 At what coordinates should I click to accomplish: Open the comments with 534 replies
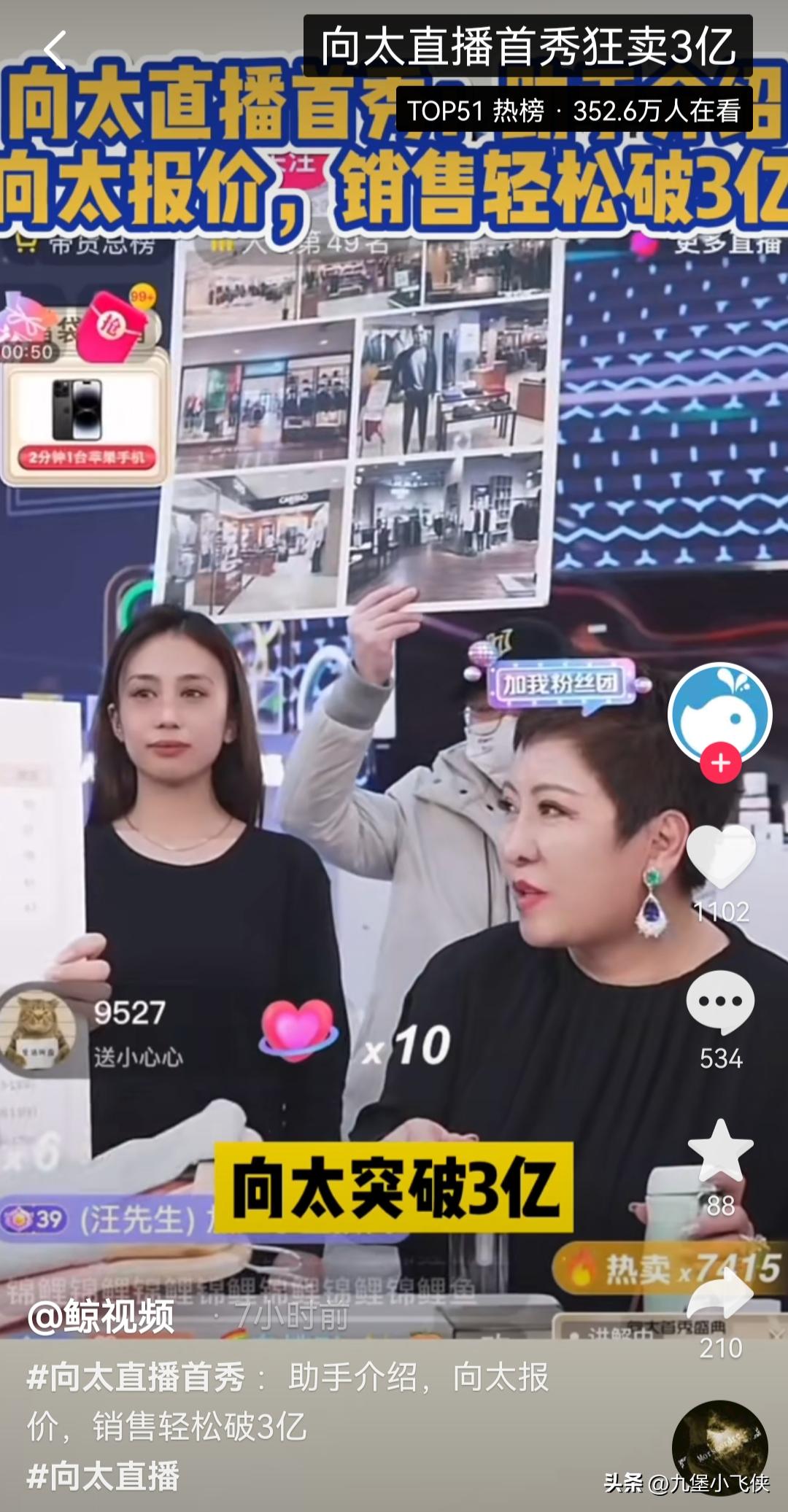(x=720, y=1003)
